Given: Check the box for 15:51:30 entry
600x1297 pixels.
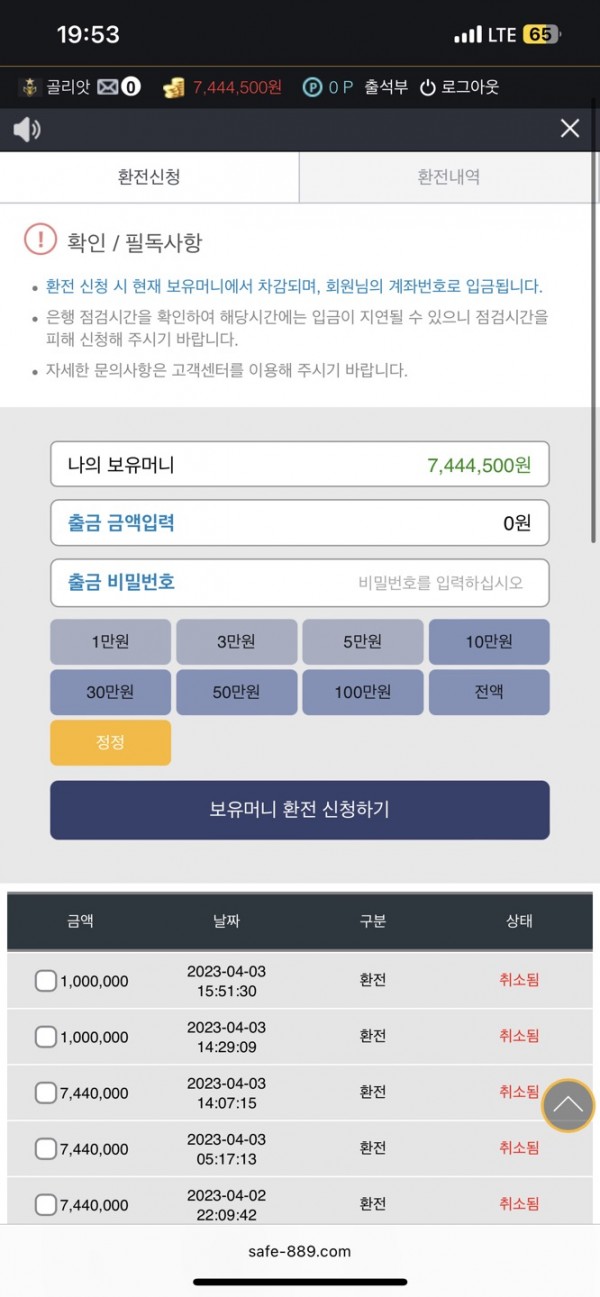Looking at the screenshot, I should click(45, 981).
